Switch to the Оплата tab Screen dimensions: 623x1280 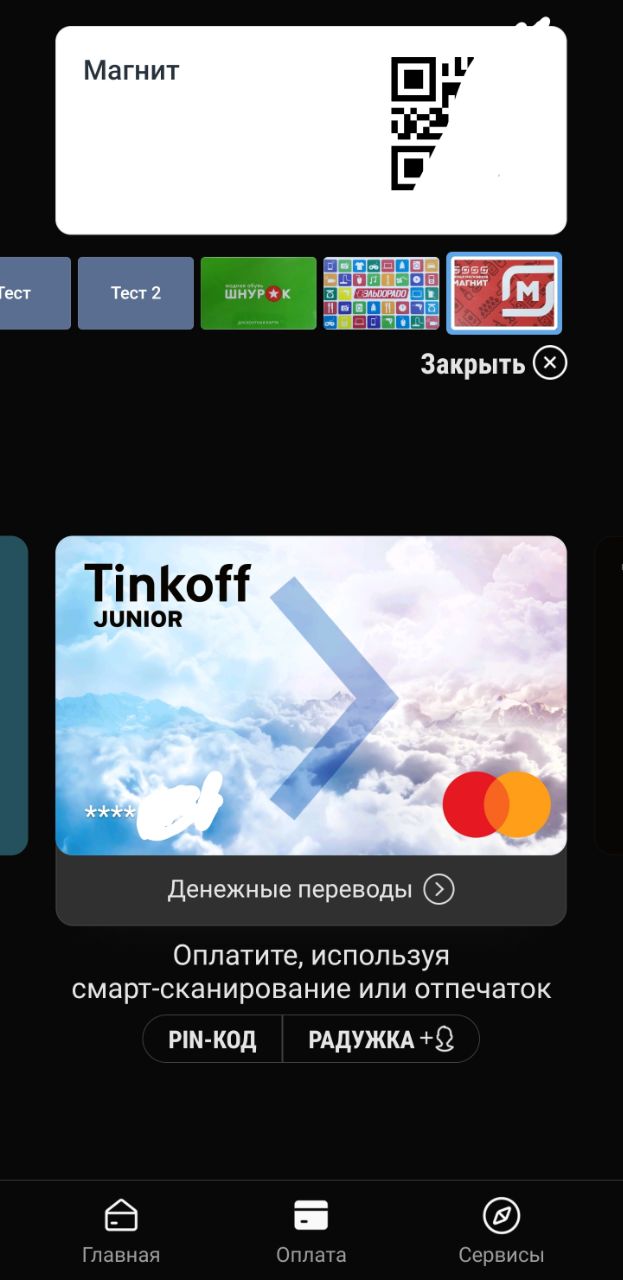tap(311, 1231)
